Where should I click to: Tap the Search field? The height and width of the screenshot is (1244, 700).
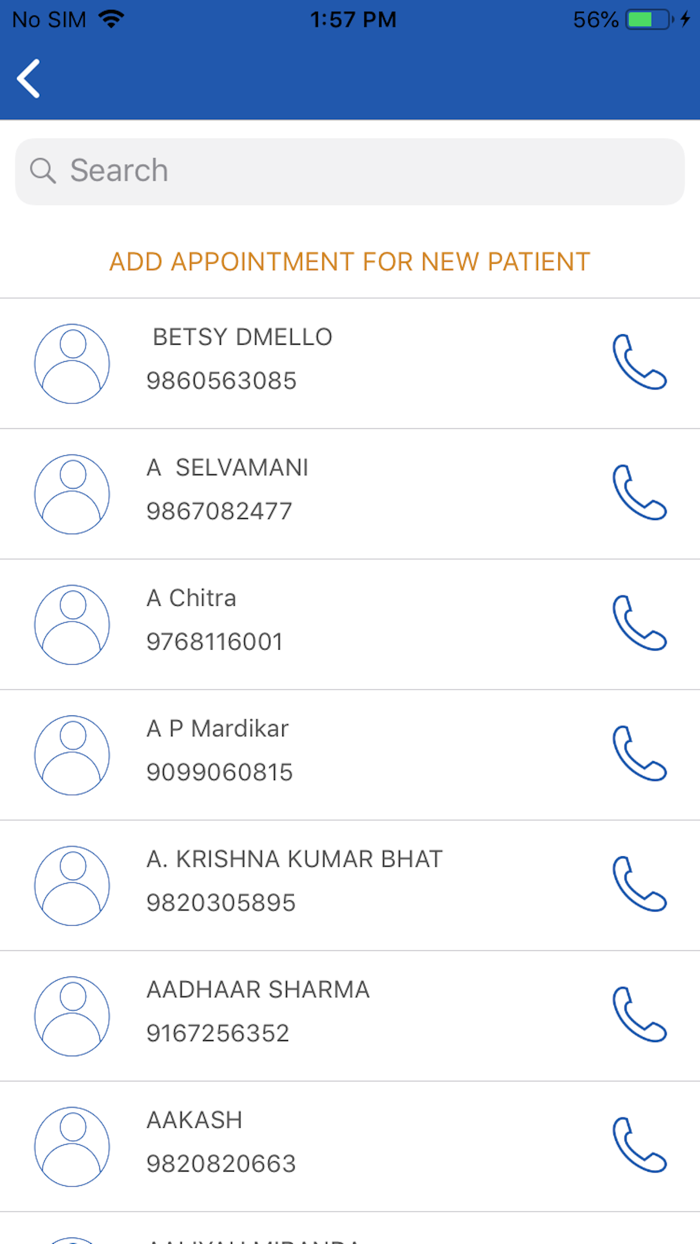pyautogui.click(x=350, y=171)
